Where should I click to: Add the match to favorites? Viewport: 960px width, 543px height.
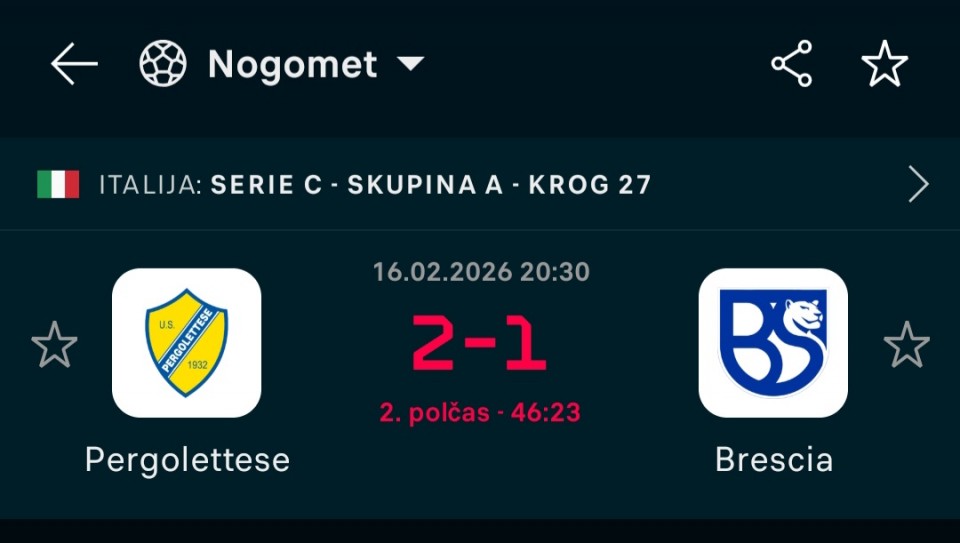pyautogui.click(x=884, y=65)
